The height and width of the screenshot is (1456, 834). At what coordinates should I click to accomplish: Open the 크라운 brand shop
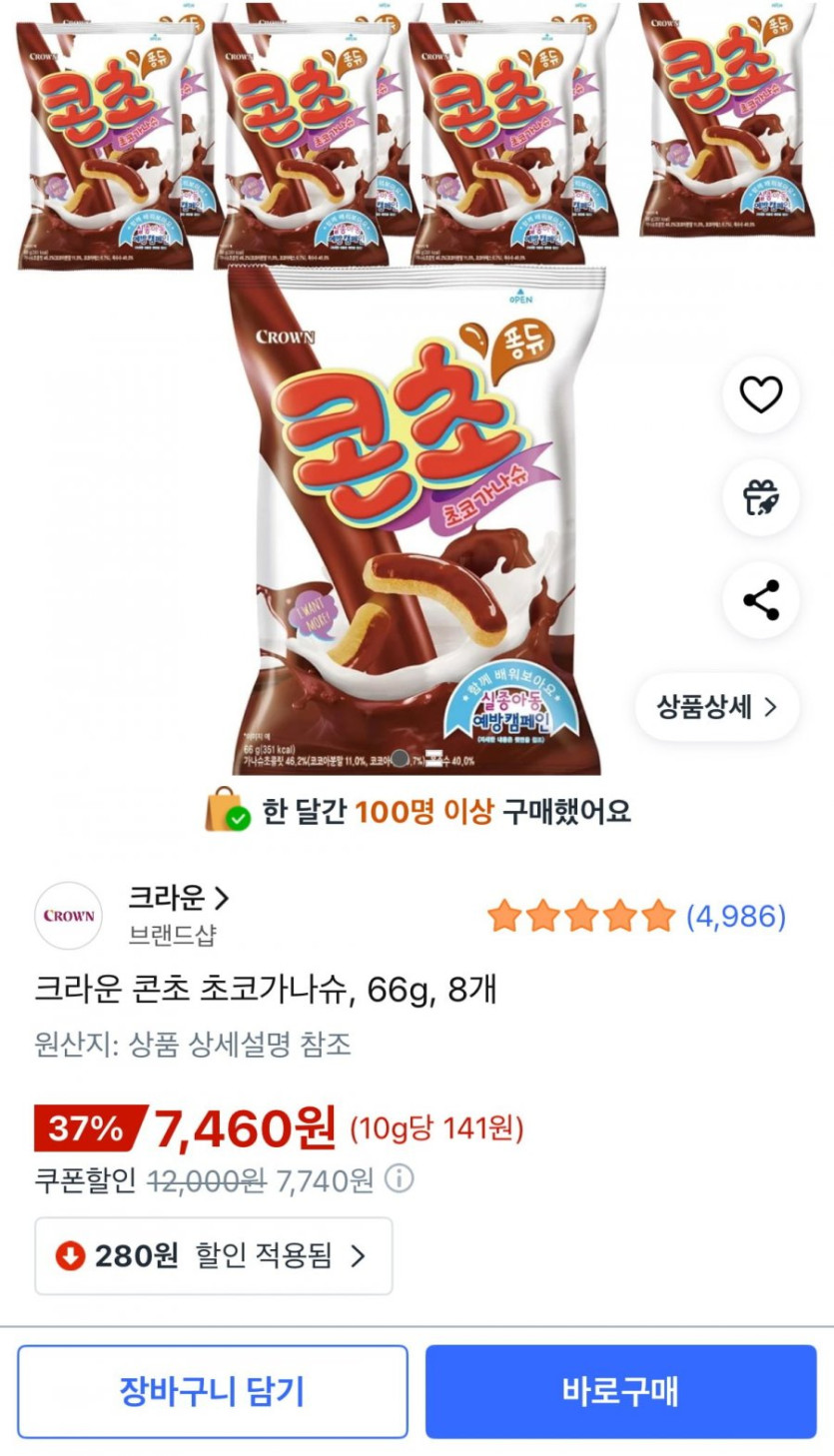point(178,899)
